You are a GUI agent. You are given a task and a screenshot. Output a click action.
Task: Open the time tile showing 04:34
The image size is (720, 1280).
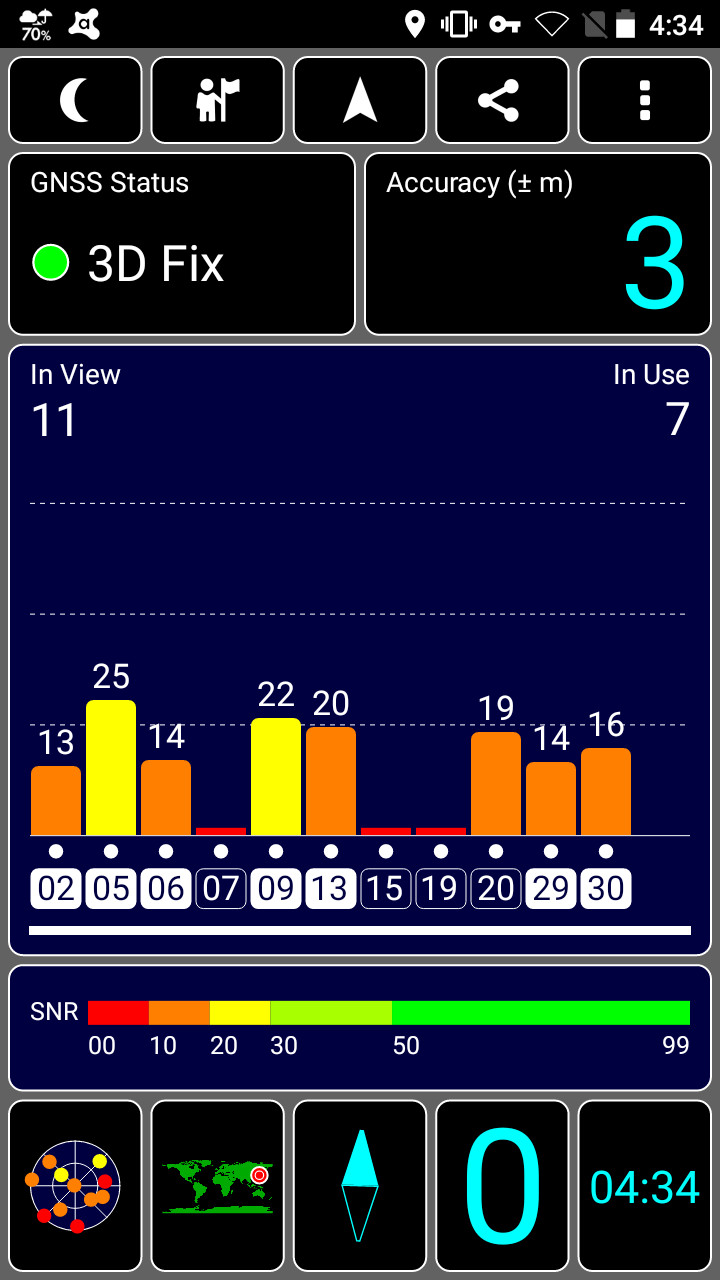(x=644, y=1186)
